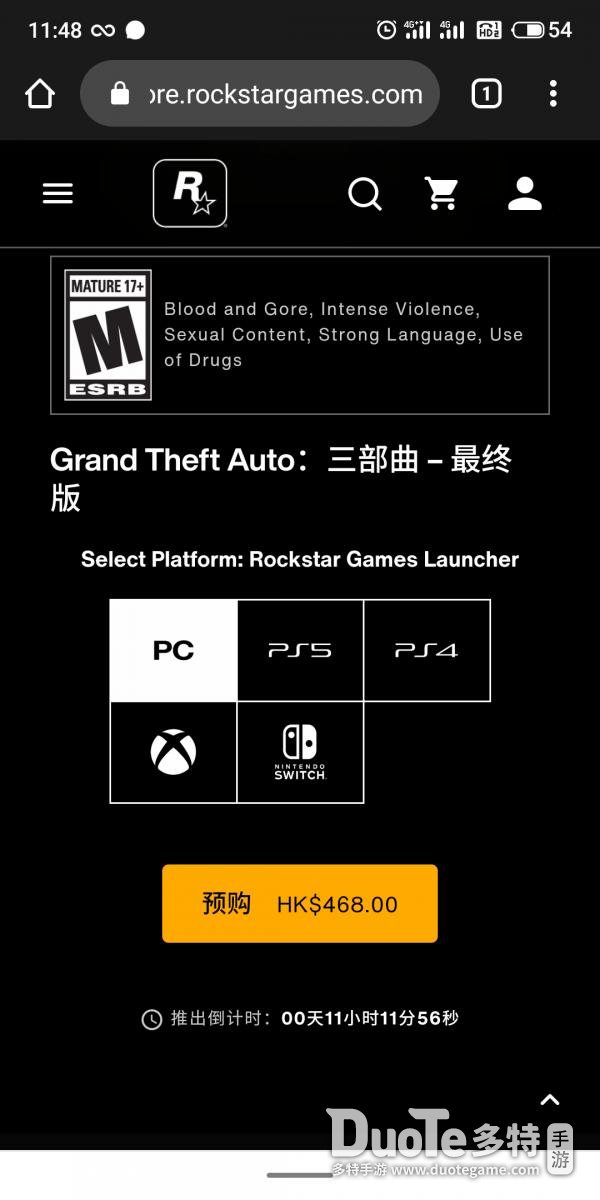View the shopping cart

(x=442, y=193)
